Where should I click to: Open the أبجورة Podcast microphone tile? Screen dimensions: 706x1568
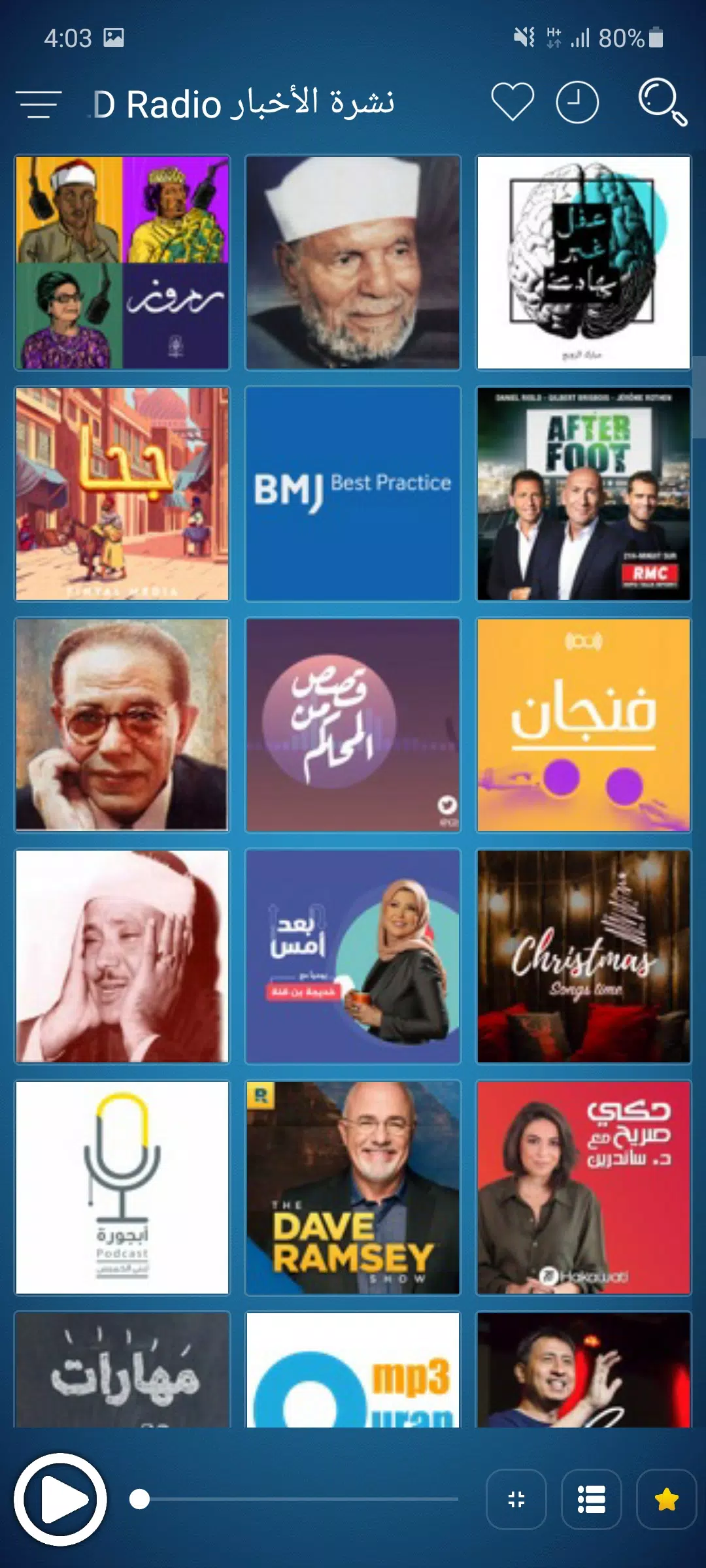pos(122,1187)
